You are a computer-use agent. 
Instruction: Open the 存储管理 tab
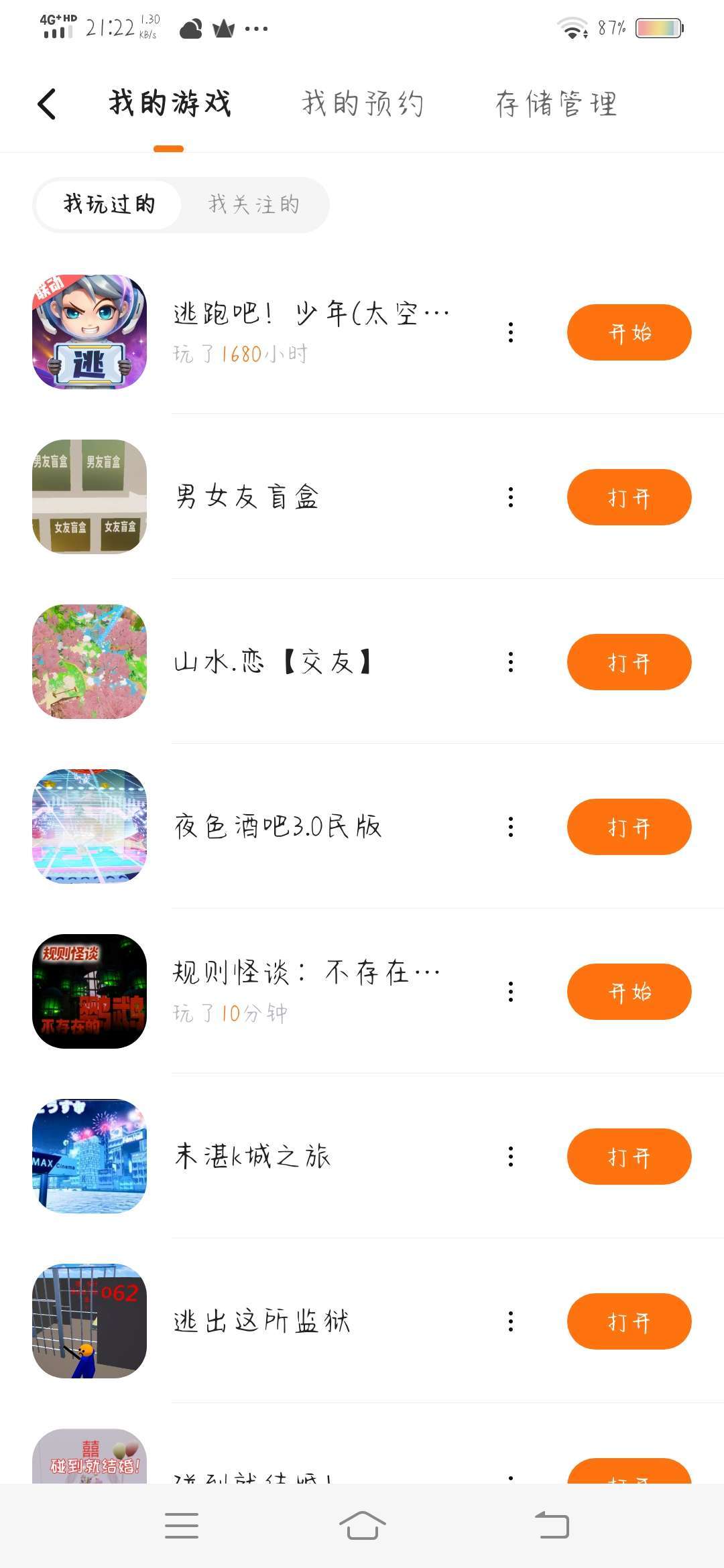556,105
